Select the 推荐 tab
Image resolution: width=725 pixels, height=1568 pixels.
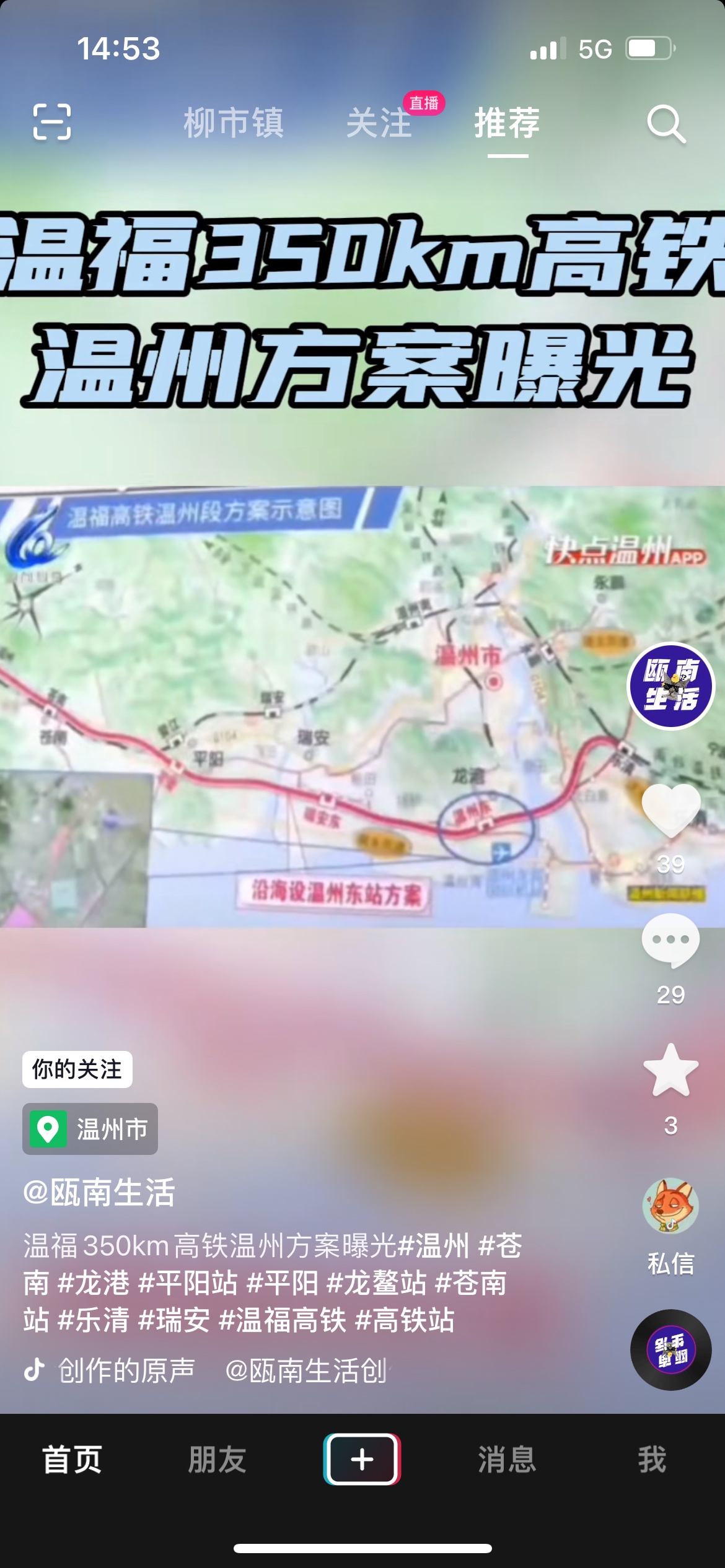click(507, 123)
